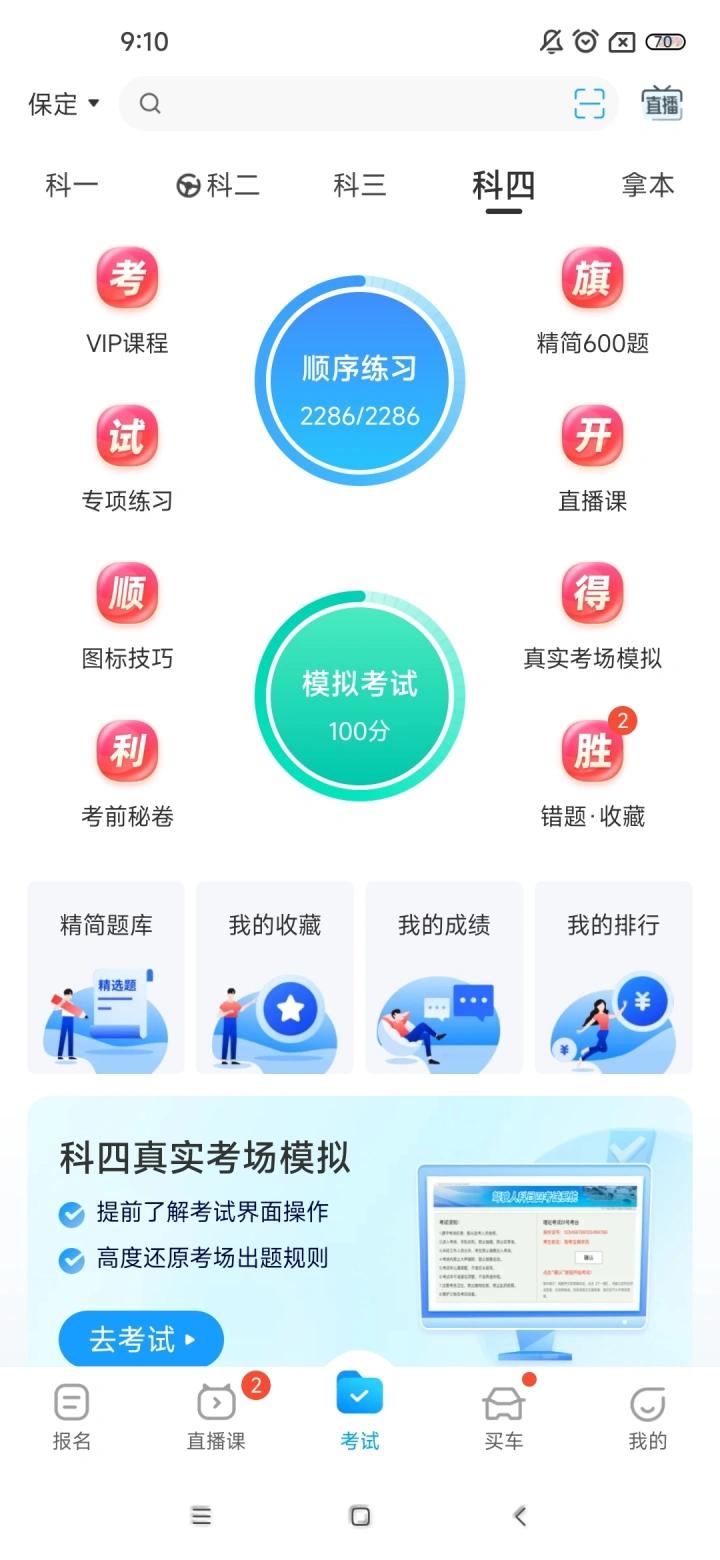This screenshot has height=1560, width=720.
Task: Switch to the 买车 bottom tab
Action: [503, 1417]
